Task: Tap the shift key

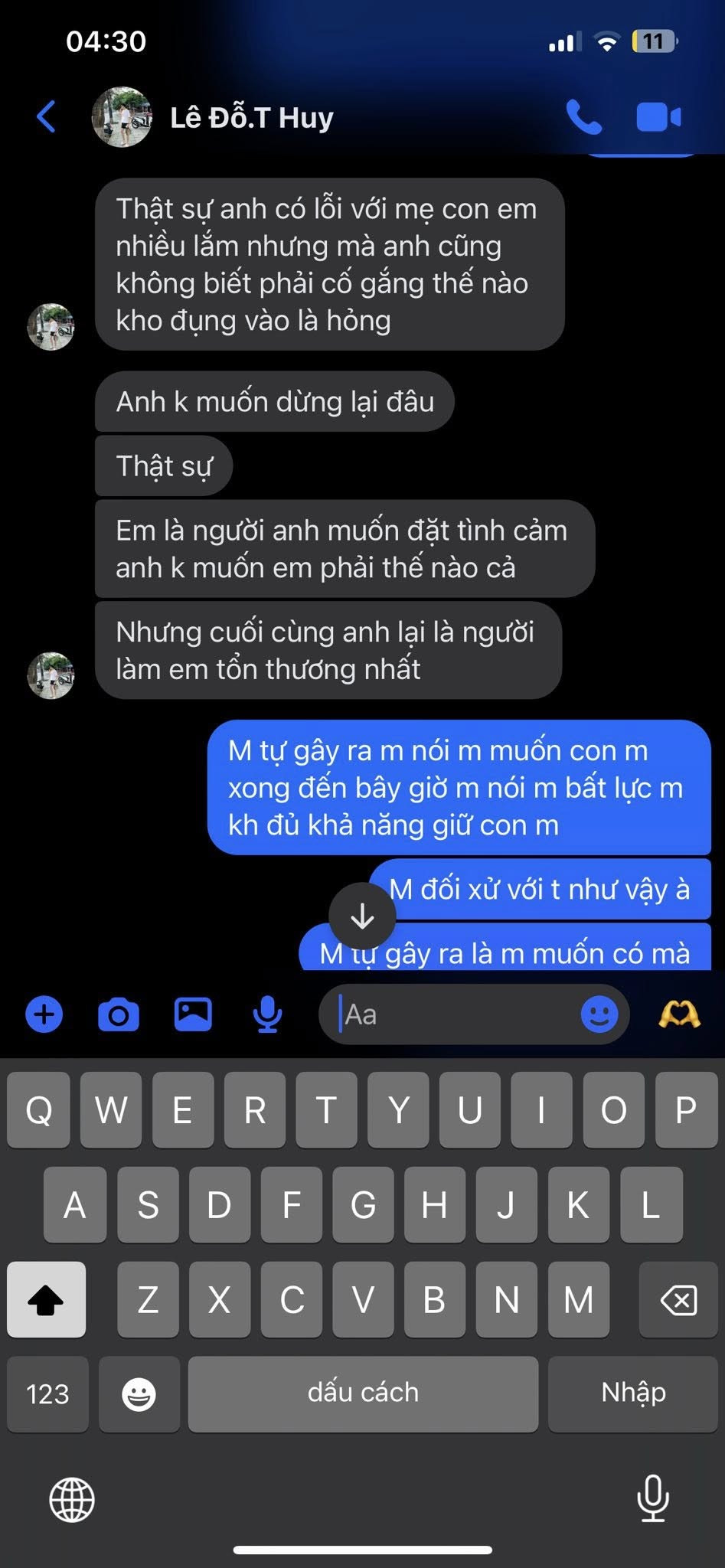Action: click(x=46, y=1299)
